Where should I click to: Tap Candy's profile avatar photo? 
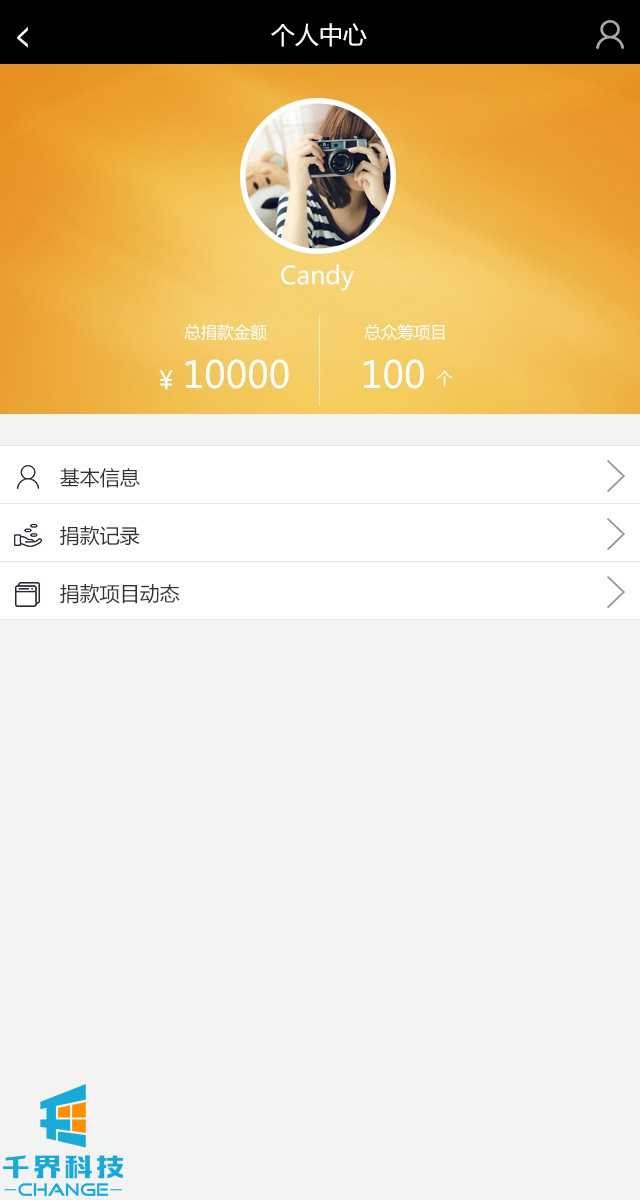click(318, 176)
